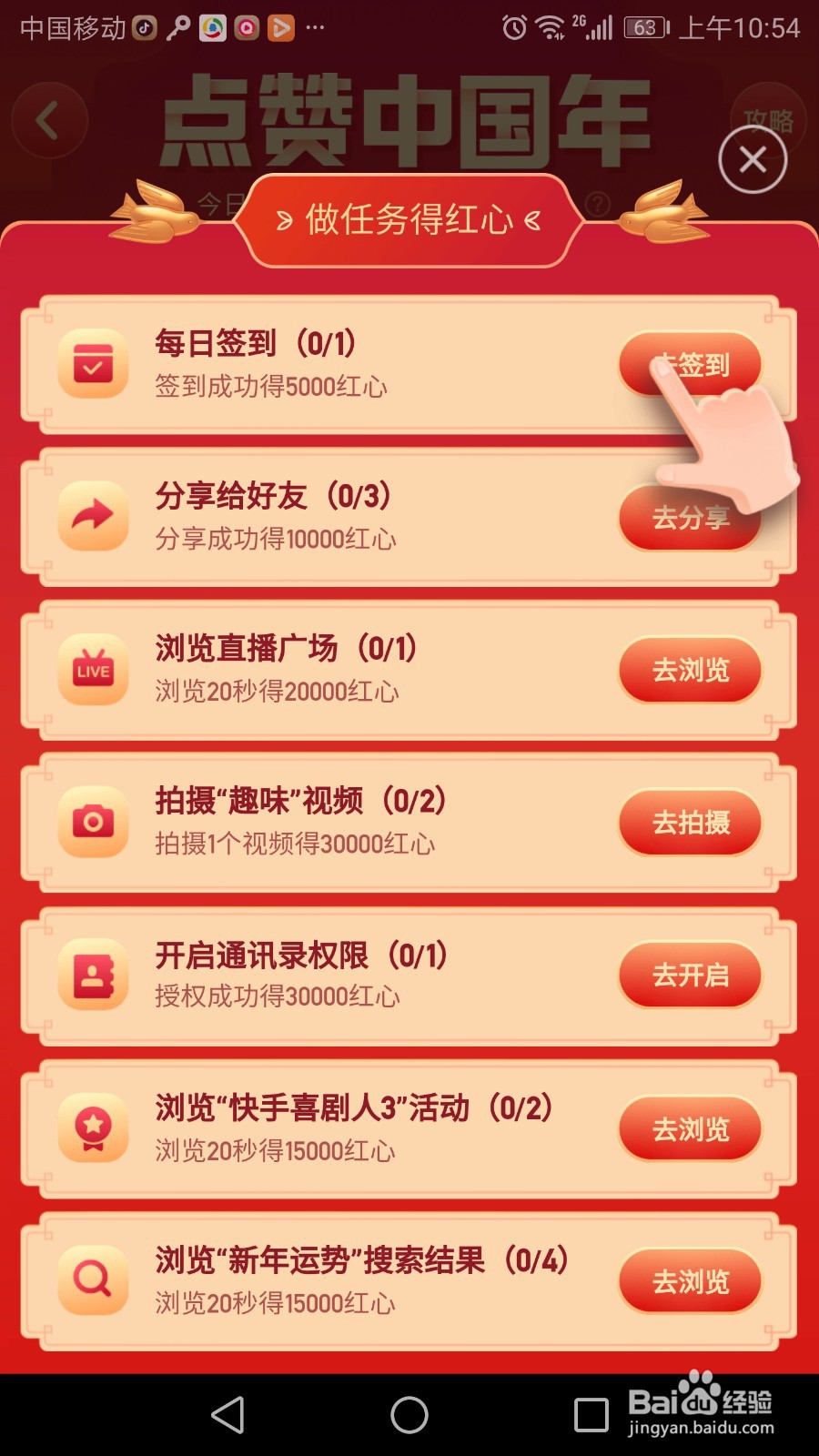This screenshot has width=819, height=1456.
Task: Select the daily sign-in calendar icon
Action: 92,363
